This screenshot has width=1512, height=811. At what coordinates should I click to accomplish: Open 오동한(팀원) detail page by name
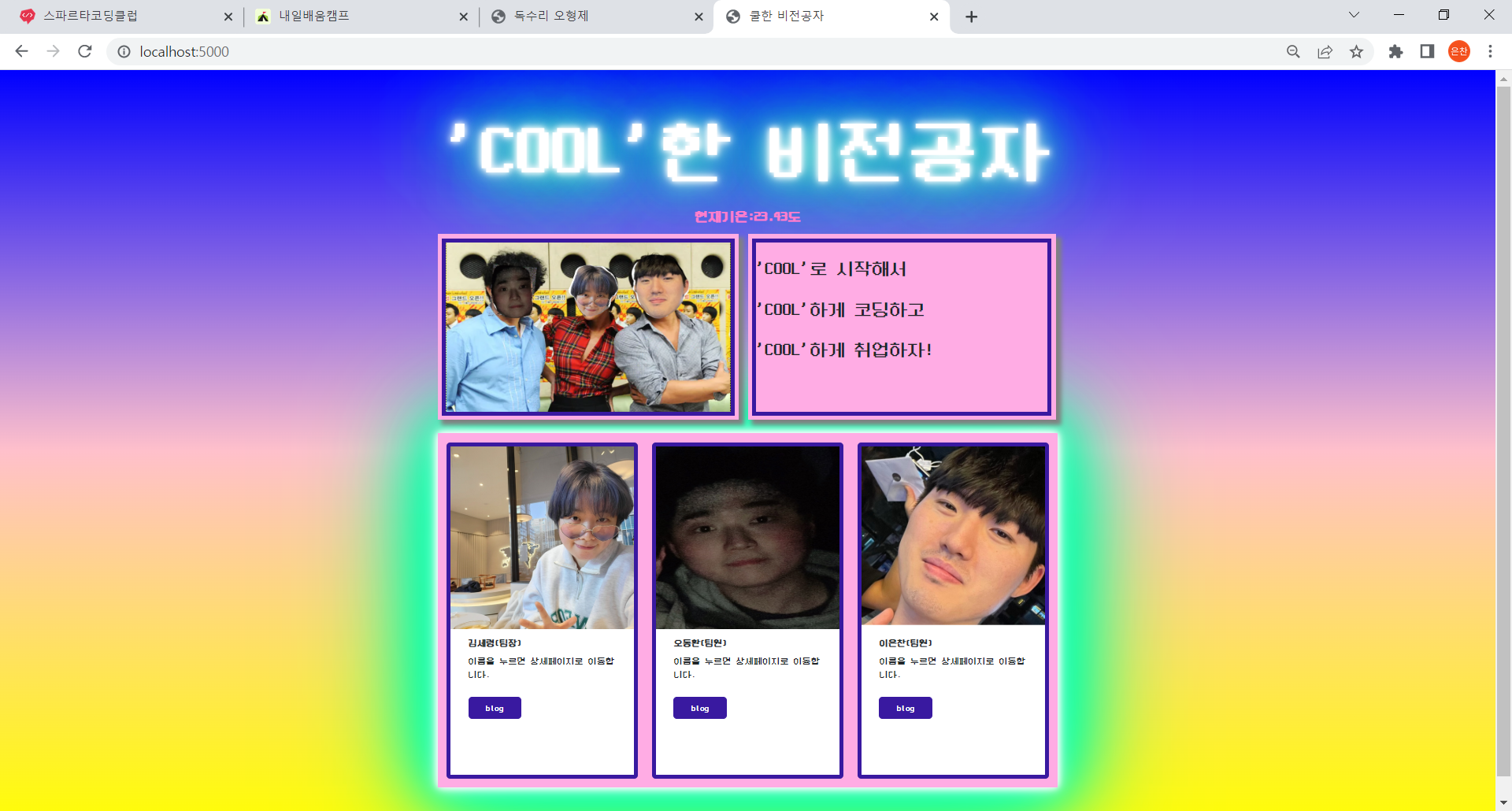[x=700, y=643]
